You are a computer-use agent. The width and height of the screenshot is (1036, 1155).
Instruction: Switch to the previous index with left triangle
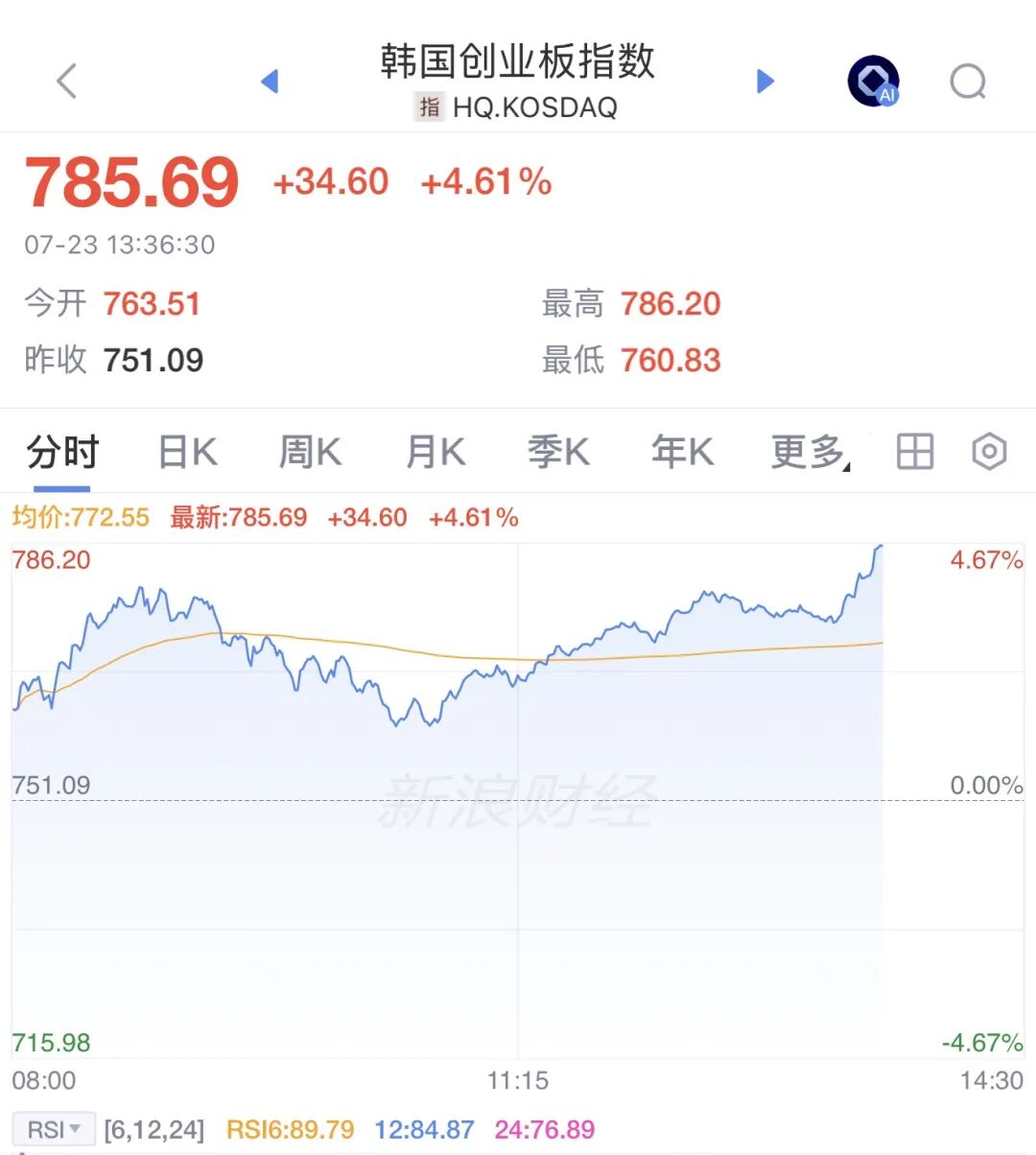(x=270, y=82)
